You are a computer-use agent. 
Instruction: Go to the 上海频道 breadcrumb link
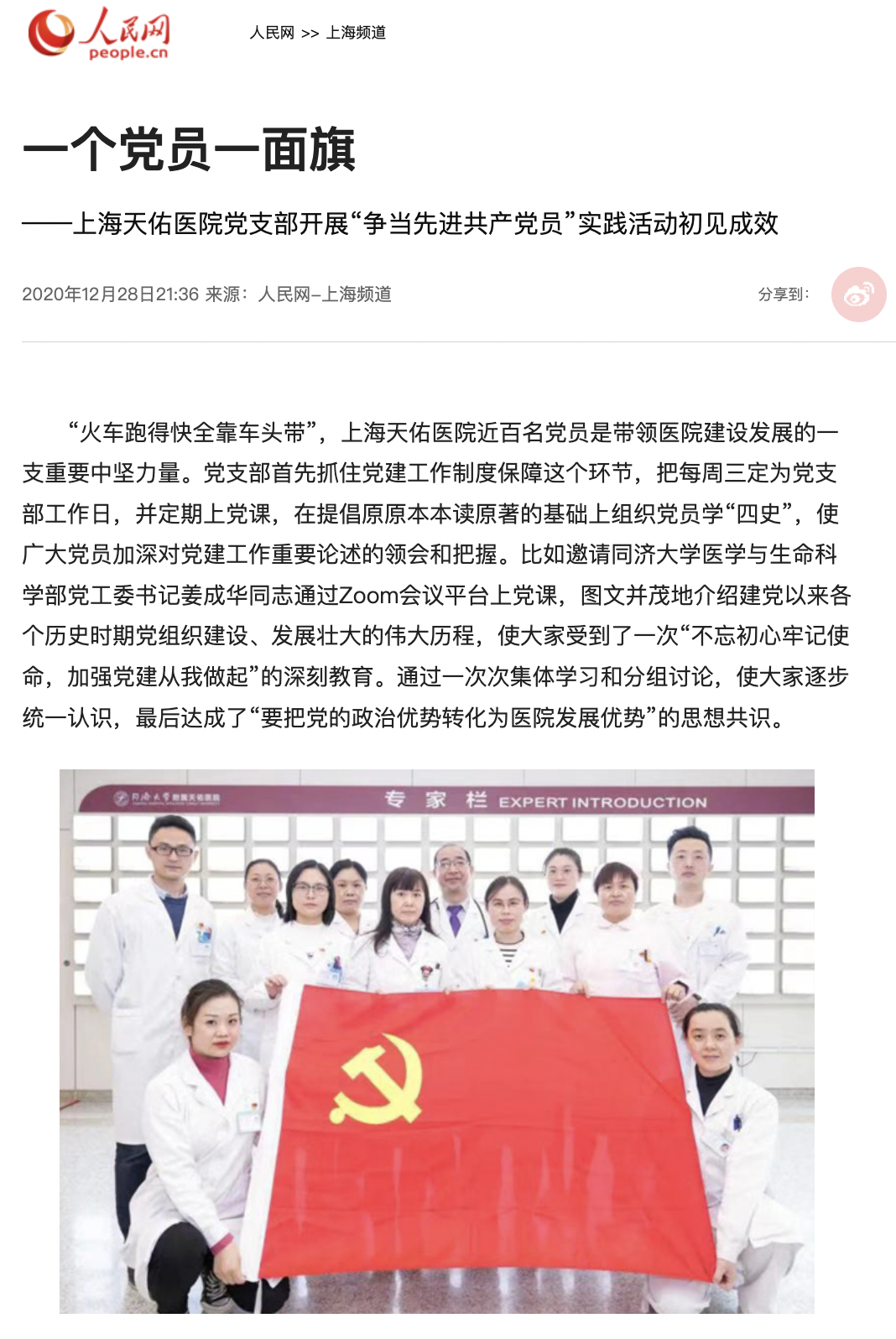356,33
